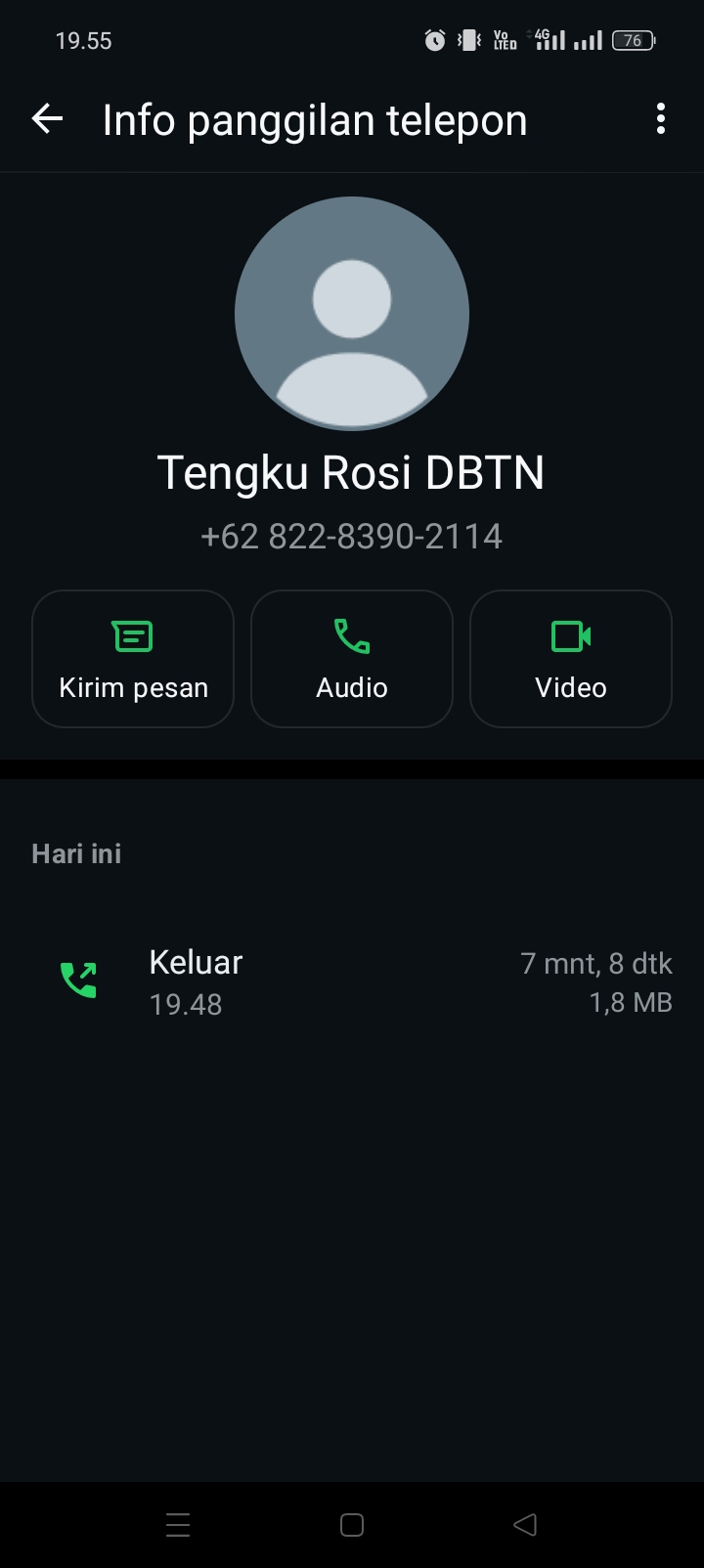The width and height of the screenshot is (704, 1568).
Task: Open the three-dot overflow menu
Action: [x=660, y=118]
